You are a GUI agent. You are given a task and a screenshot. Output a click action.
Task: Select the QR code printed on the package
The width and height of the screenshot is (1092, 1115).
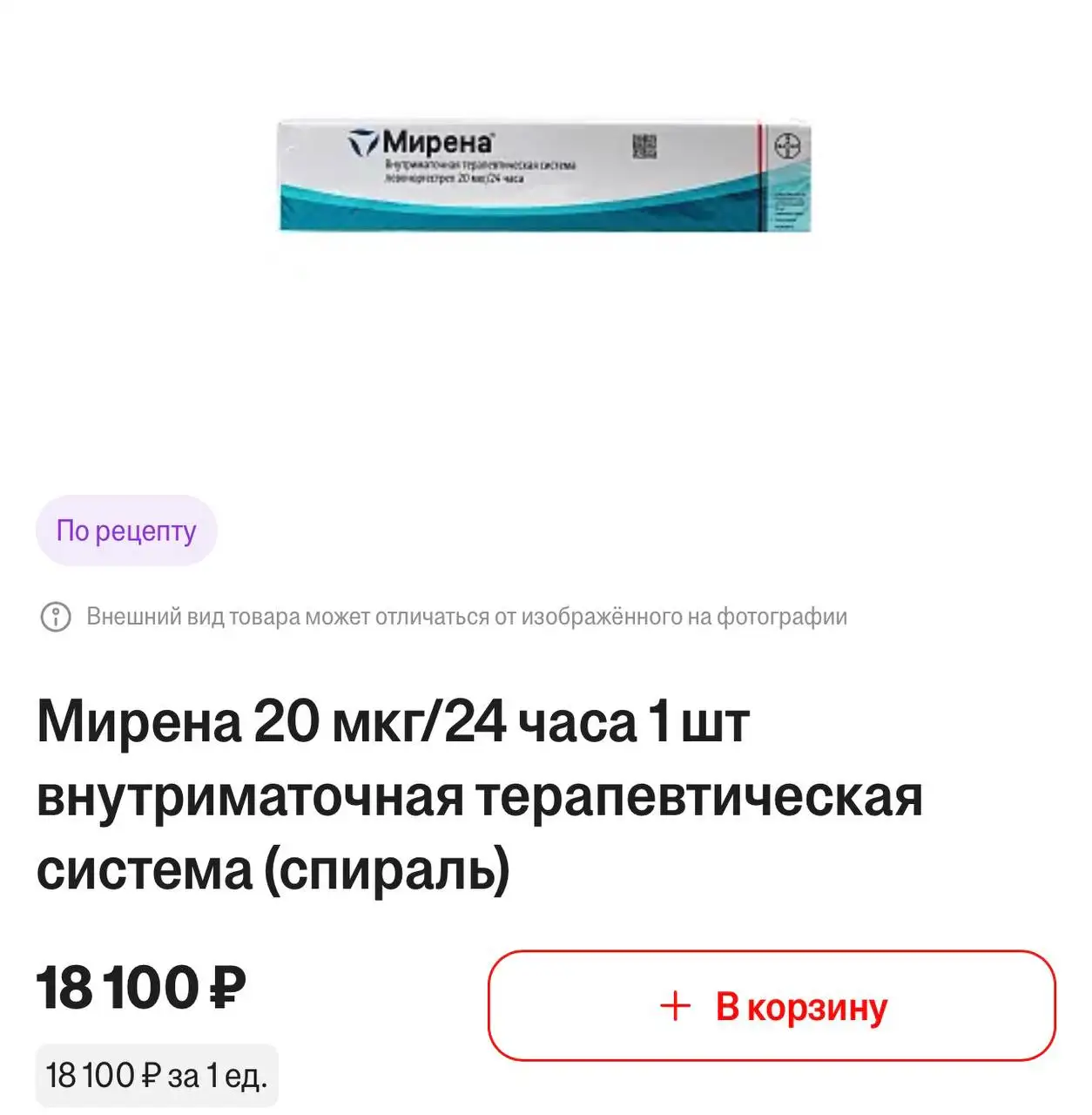644,145
